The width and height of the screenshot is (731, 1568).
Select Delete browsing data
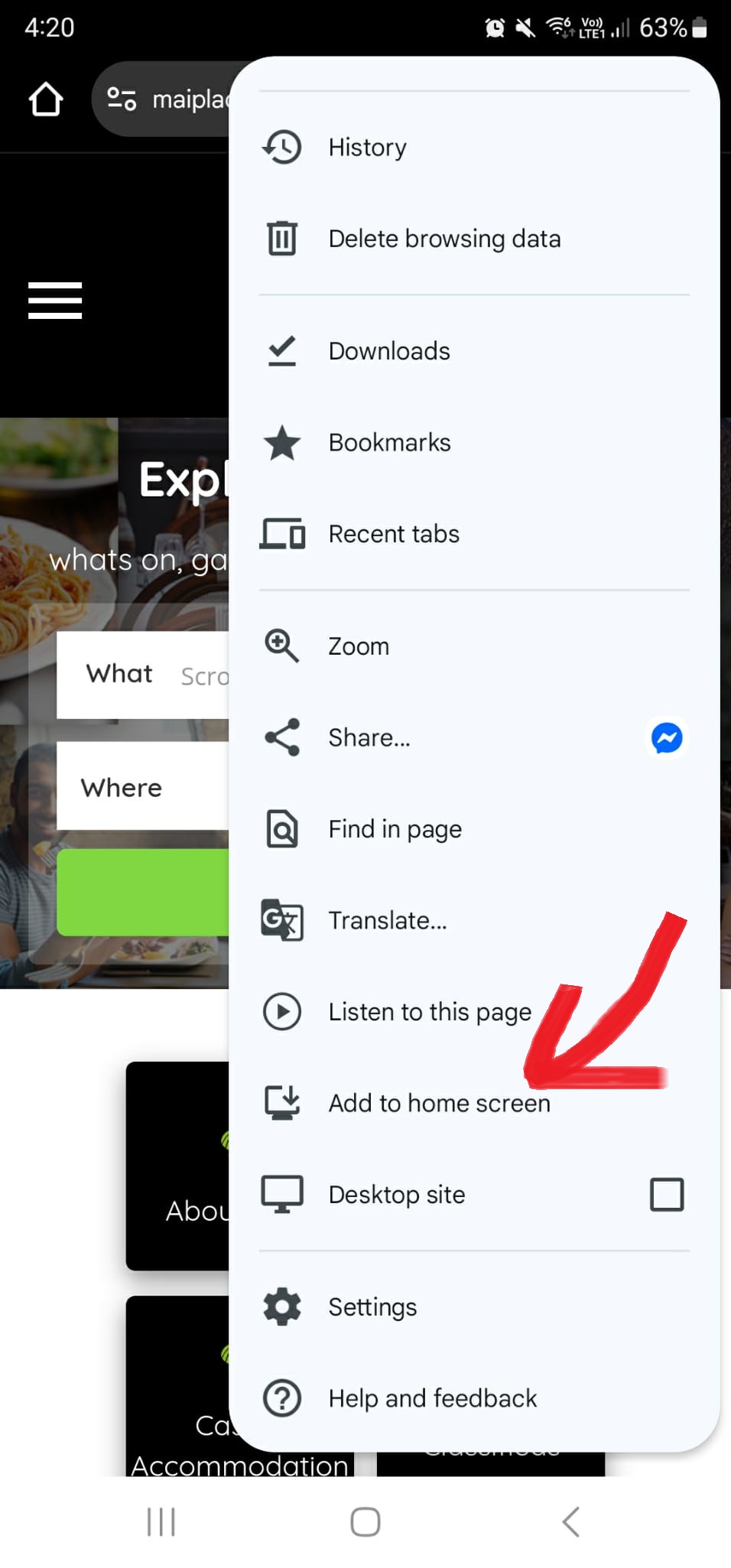(443, 239)
